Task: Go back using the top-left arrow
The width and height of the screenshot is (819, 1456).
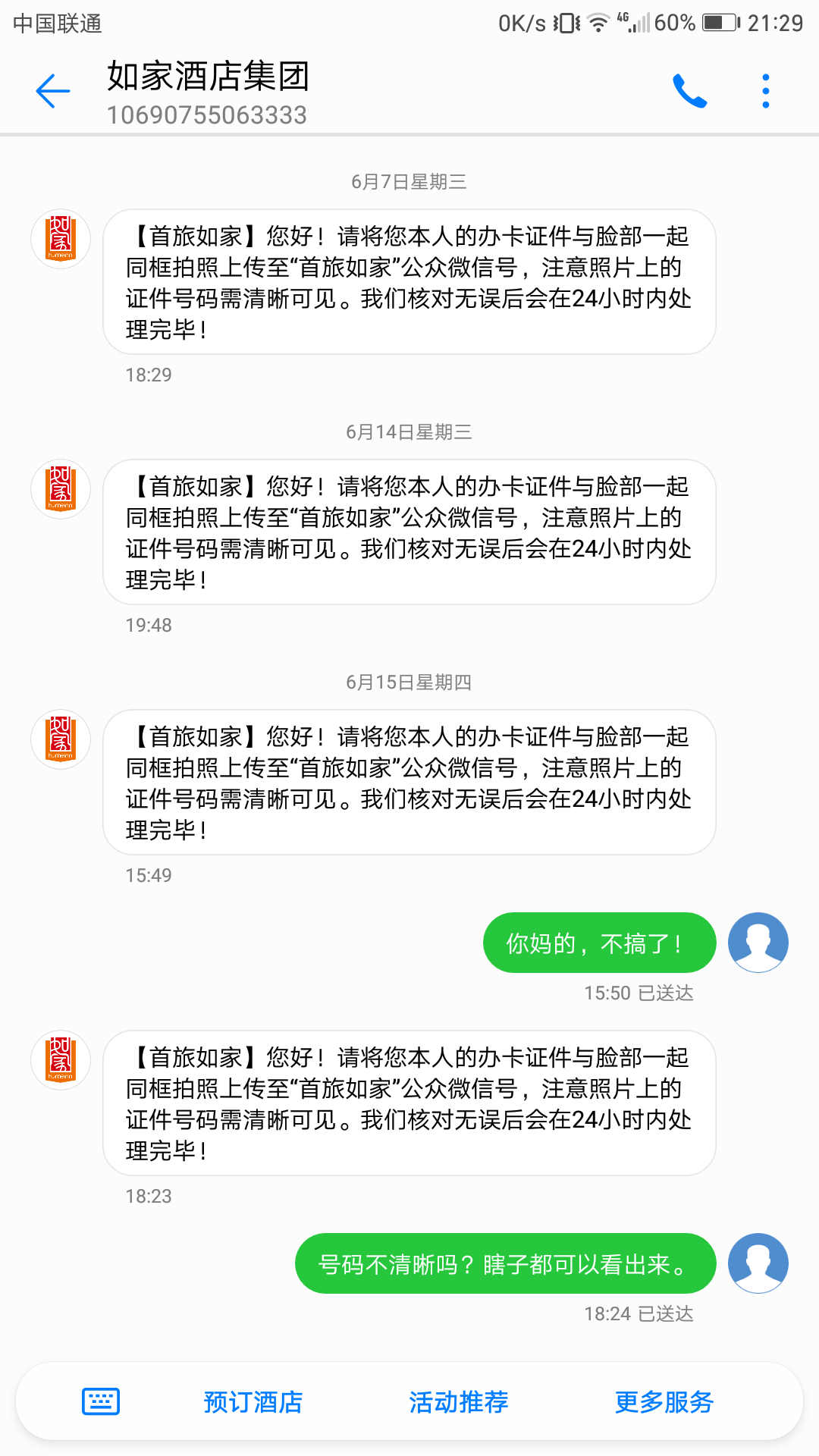Action: pyautogui.click(x=53, y=91)
